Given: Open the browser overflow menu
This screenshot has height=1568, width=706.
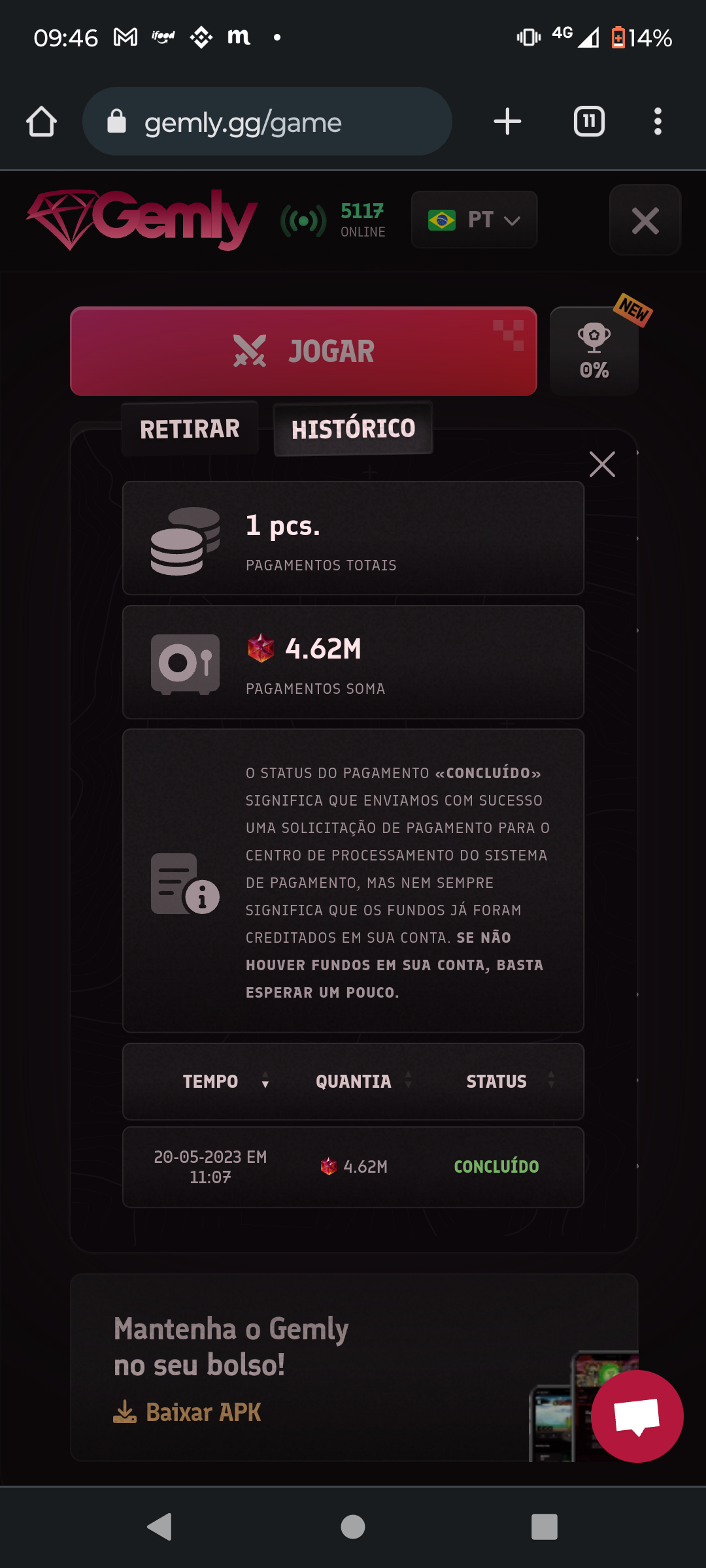Looking at the screenshot, I should tap(658, 122).
